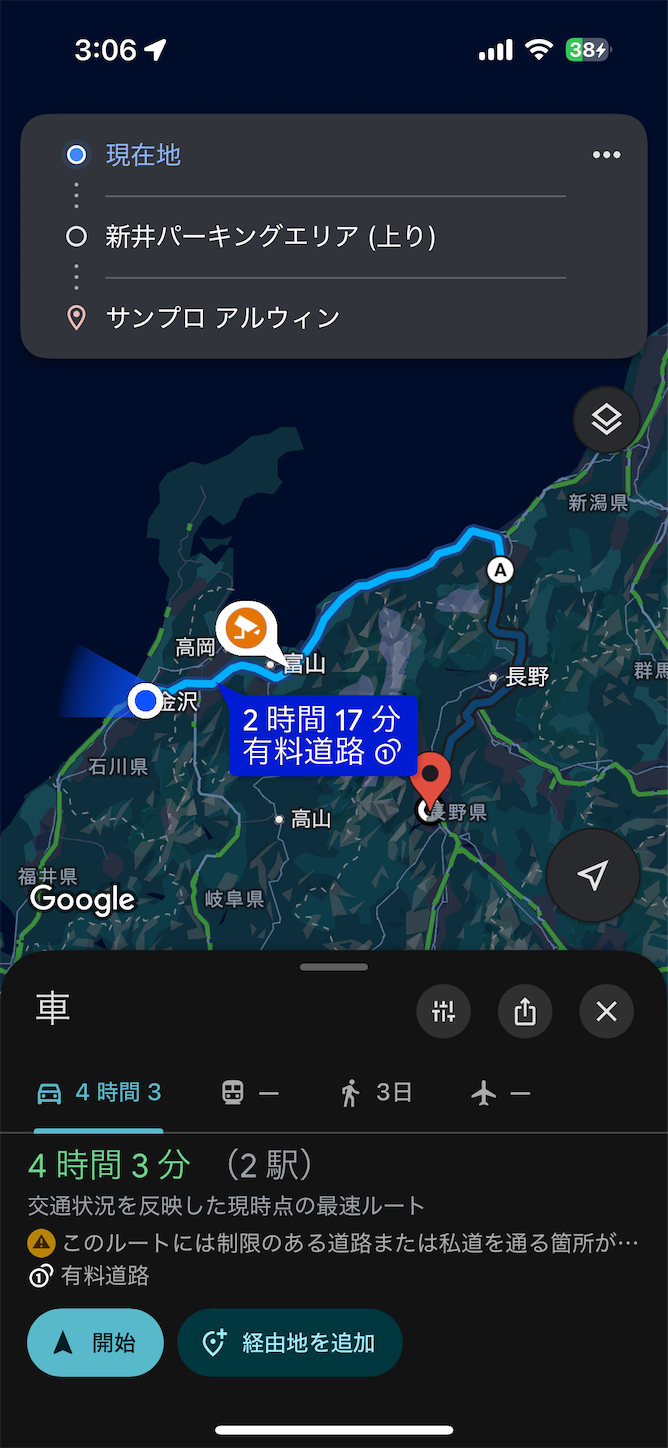
Task: Tap 経由地を追加 to add a stop
Action: (290, 1343)
